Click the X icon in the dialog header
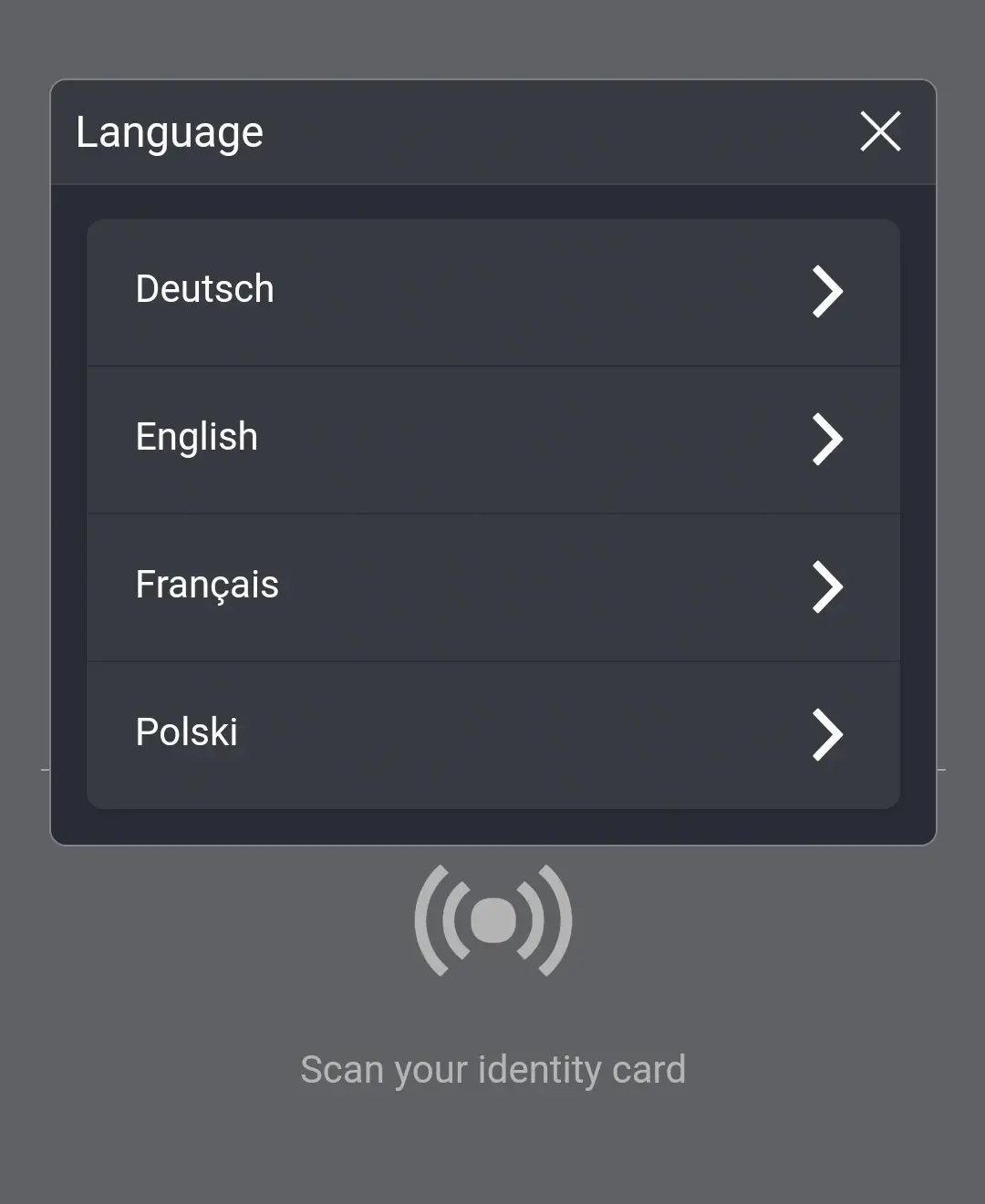Viewport: 985px width, 1204px height. 879,131
